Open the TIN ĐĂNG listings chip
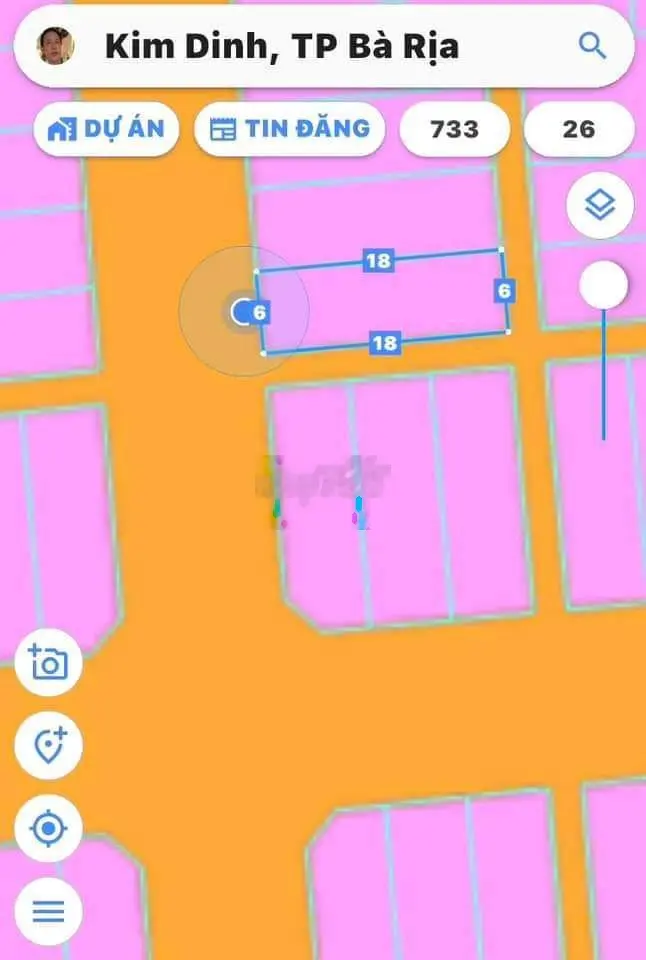The height and width of the screenshot is (960, 646). click(x=289, y=129)
